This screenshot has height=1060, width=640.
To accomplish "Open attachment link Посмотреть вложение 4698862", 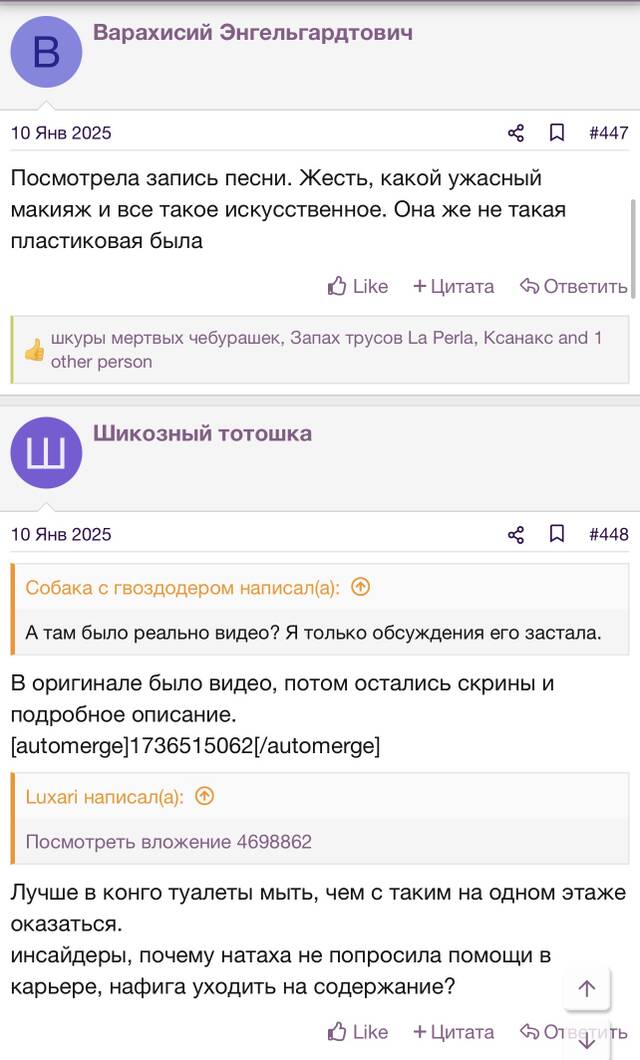I will 169,842.
